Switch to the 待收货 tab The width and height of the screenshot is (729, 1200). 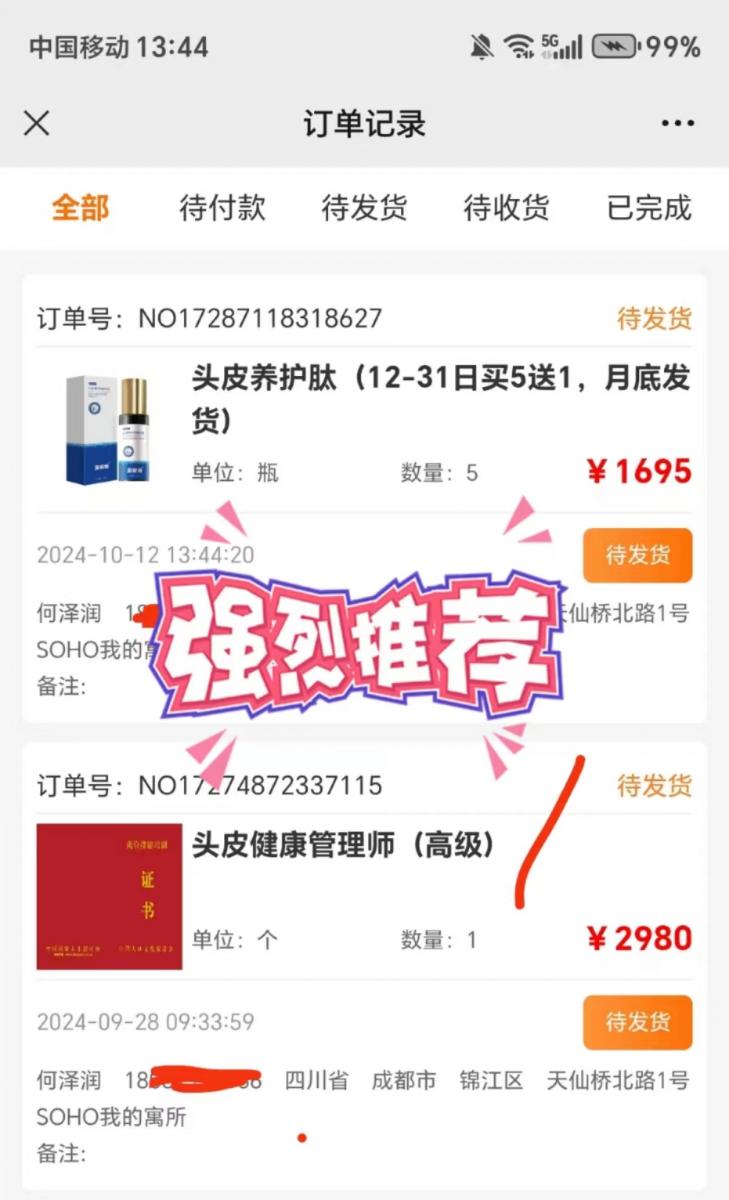point(506,208)
